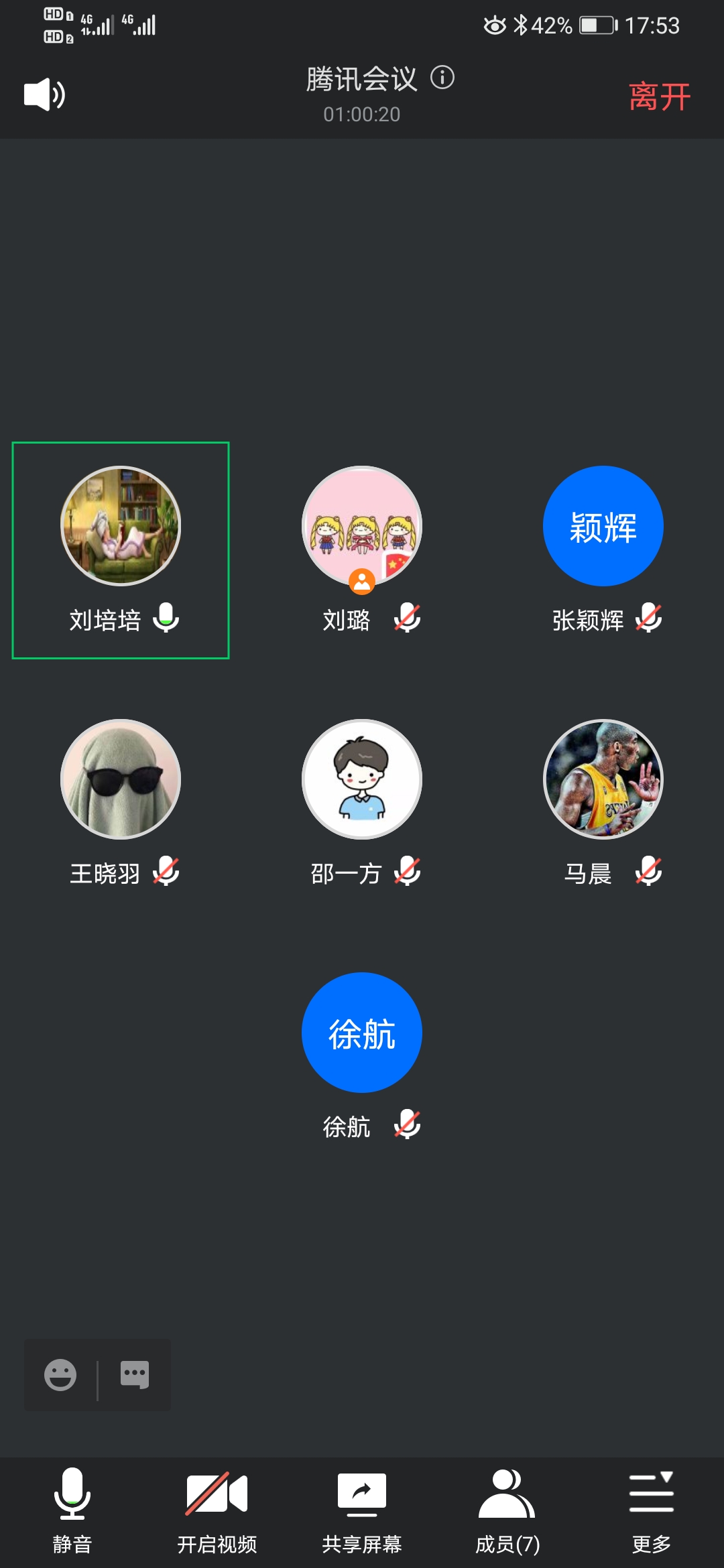Toggle the speaker audio icon
Viewport: 724px width, 1568px height.
44,94
